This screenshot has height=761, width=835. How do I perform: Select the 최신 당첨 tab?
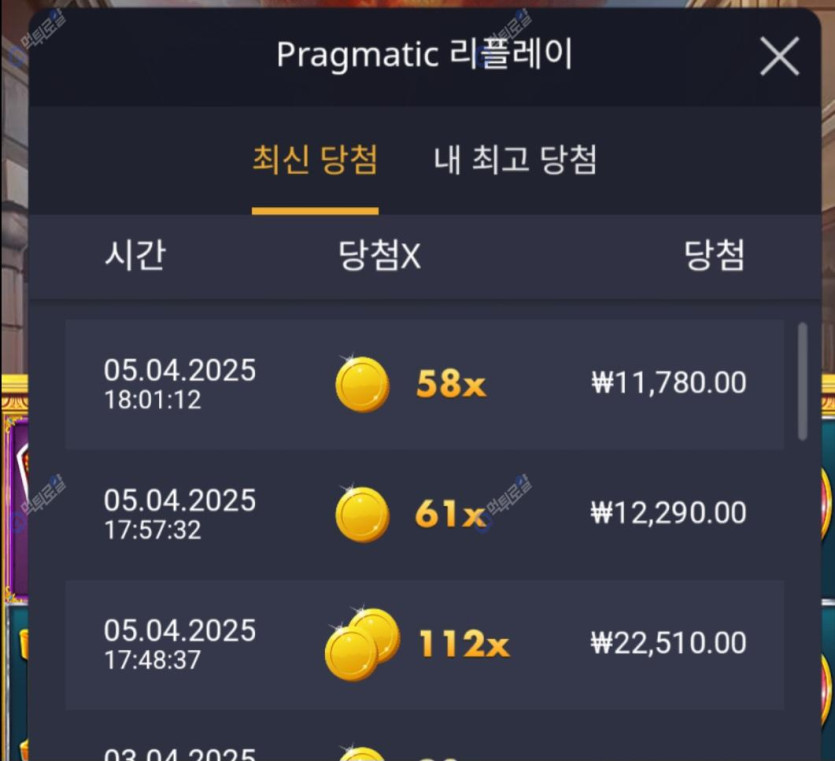pyautogui.click(x=315, y=160)
